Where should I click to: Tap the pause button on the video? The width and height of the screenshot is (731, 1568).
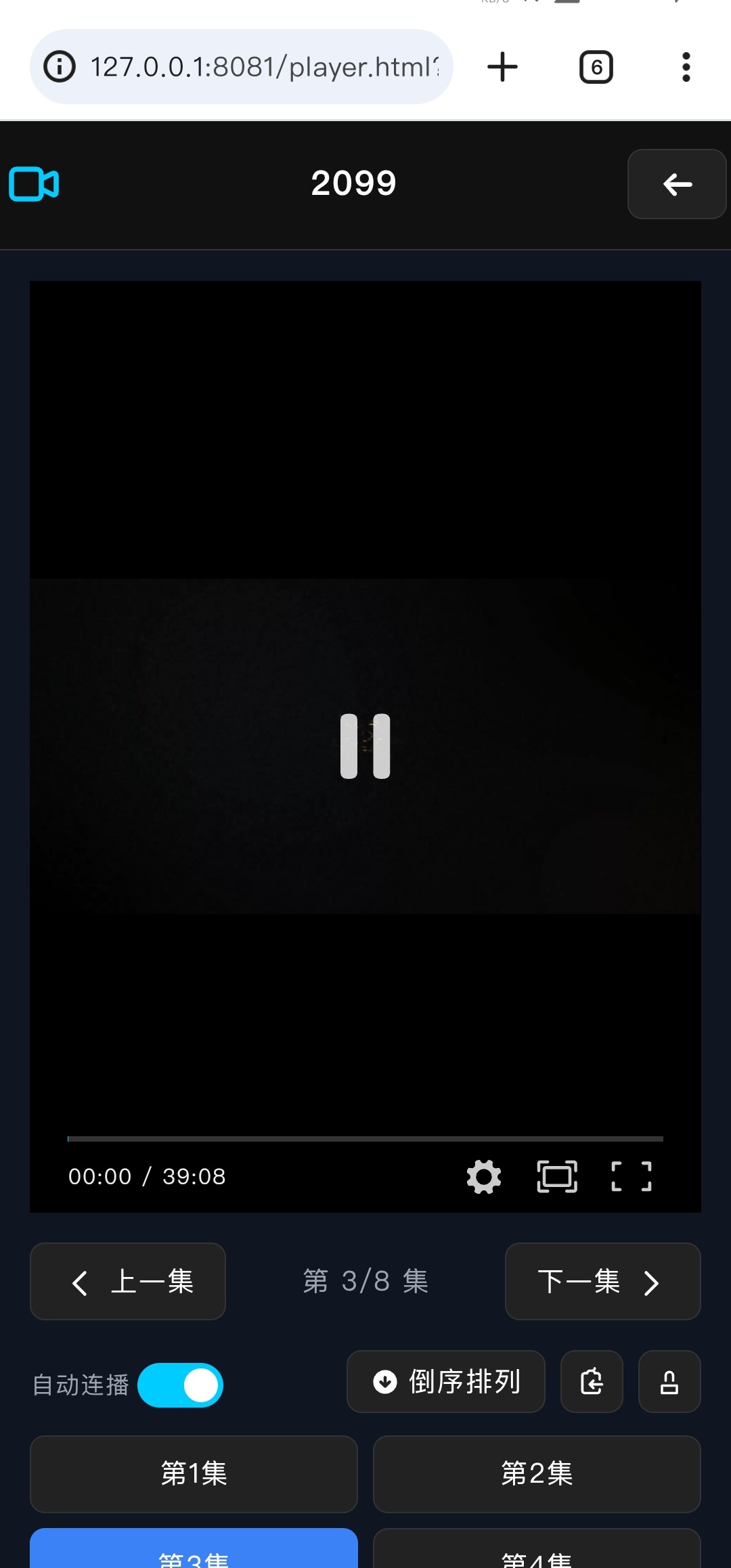[x=365, y=746]
